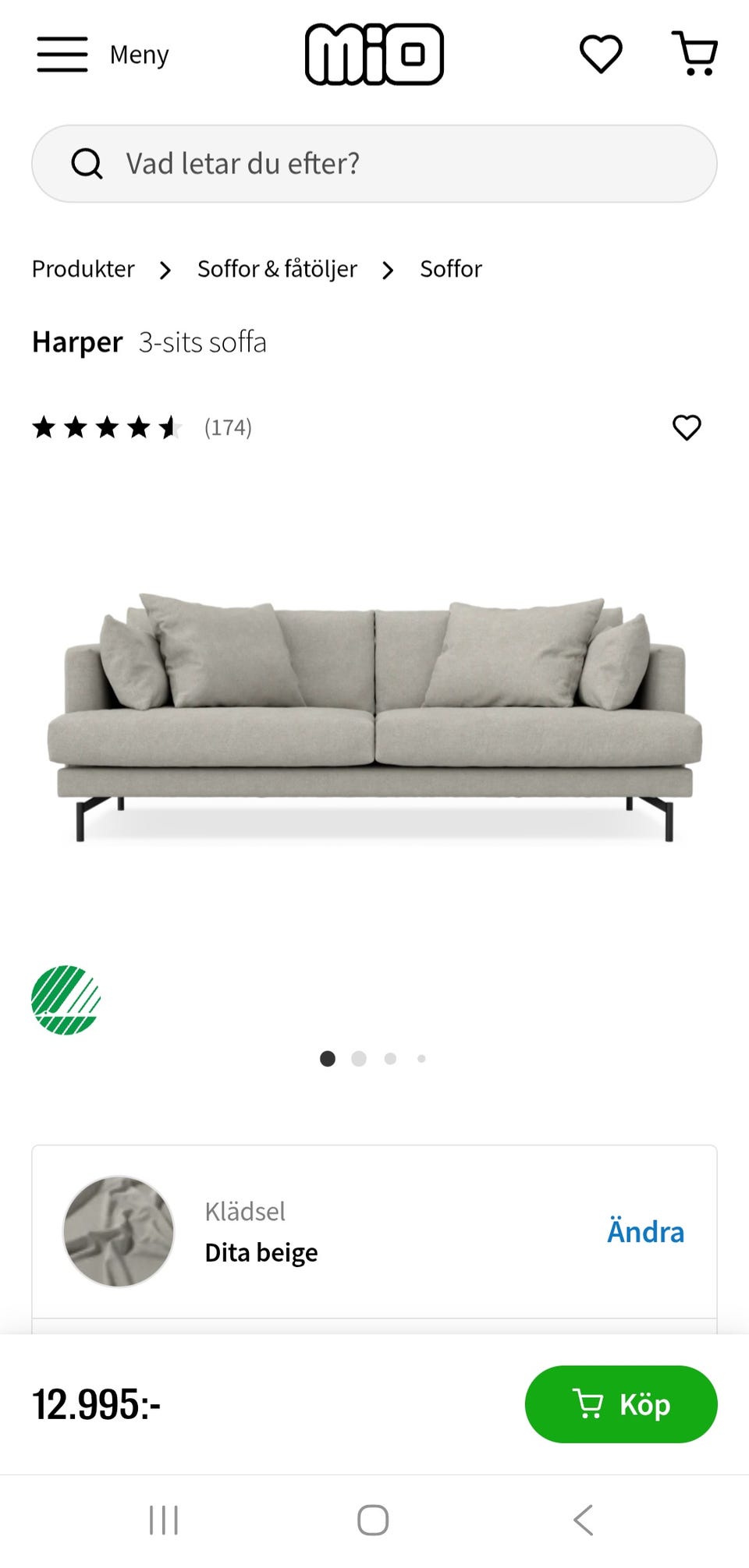Open the shopping cart
Image resolution: width=749 pixels, height=1568 pixels.
pos(694,55)
